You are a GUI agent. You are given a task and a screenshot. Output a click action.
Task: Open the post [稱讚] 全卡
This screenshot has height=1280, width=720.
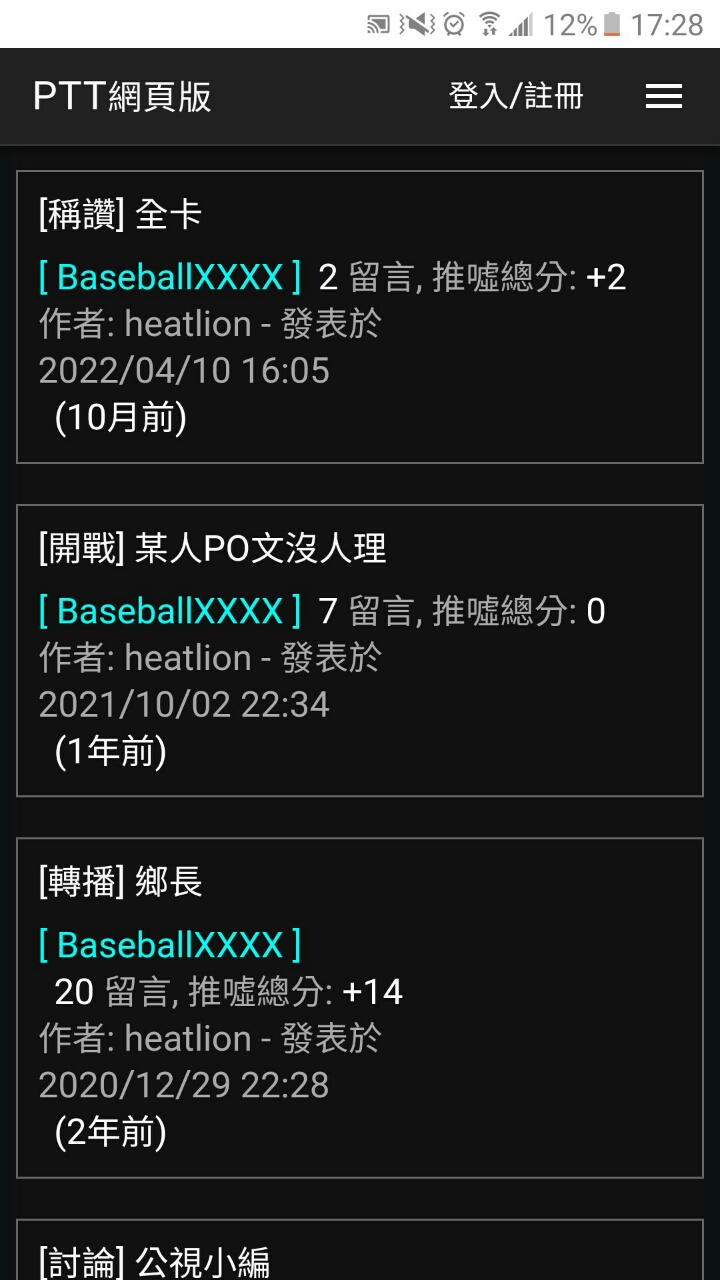tap(120, 215)
